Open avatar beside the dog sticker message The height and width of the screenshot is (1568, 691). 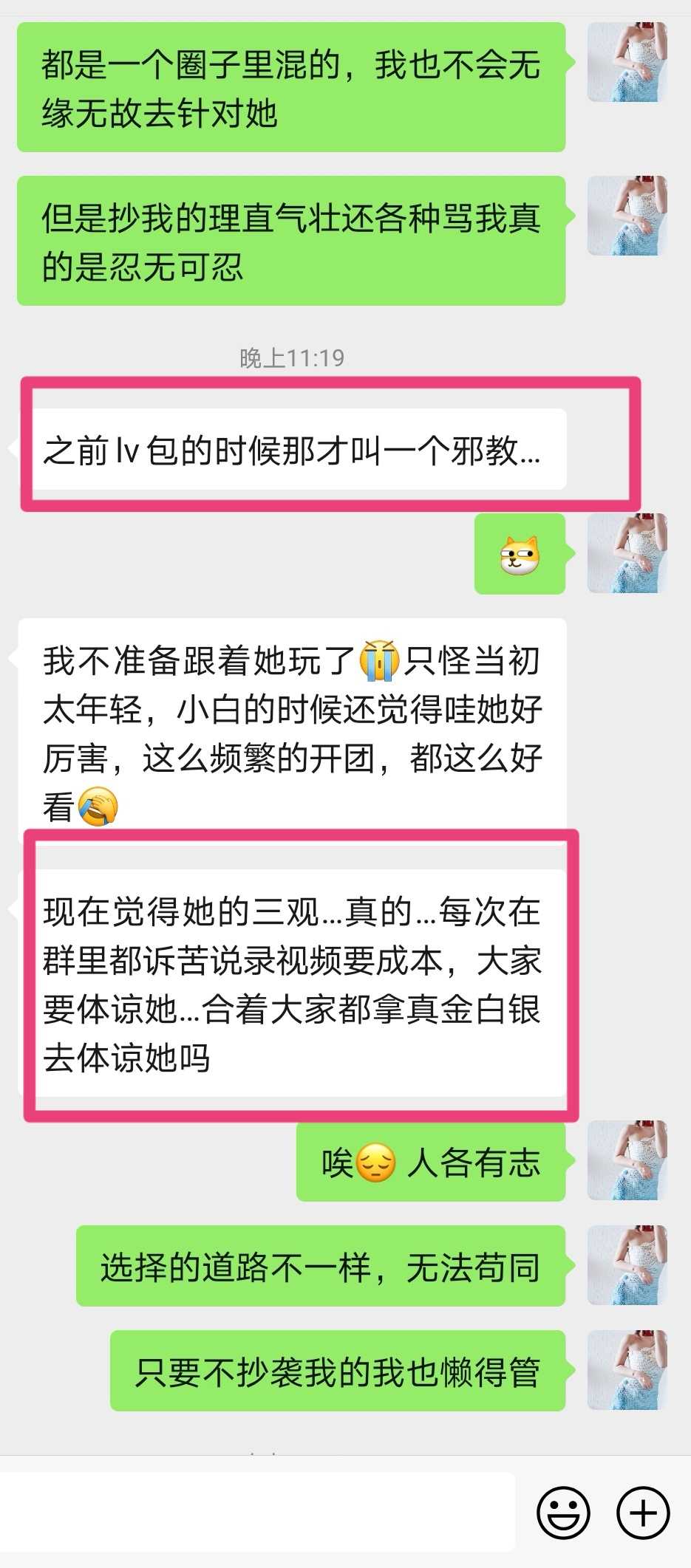[x=627, y=554]
